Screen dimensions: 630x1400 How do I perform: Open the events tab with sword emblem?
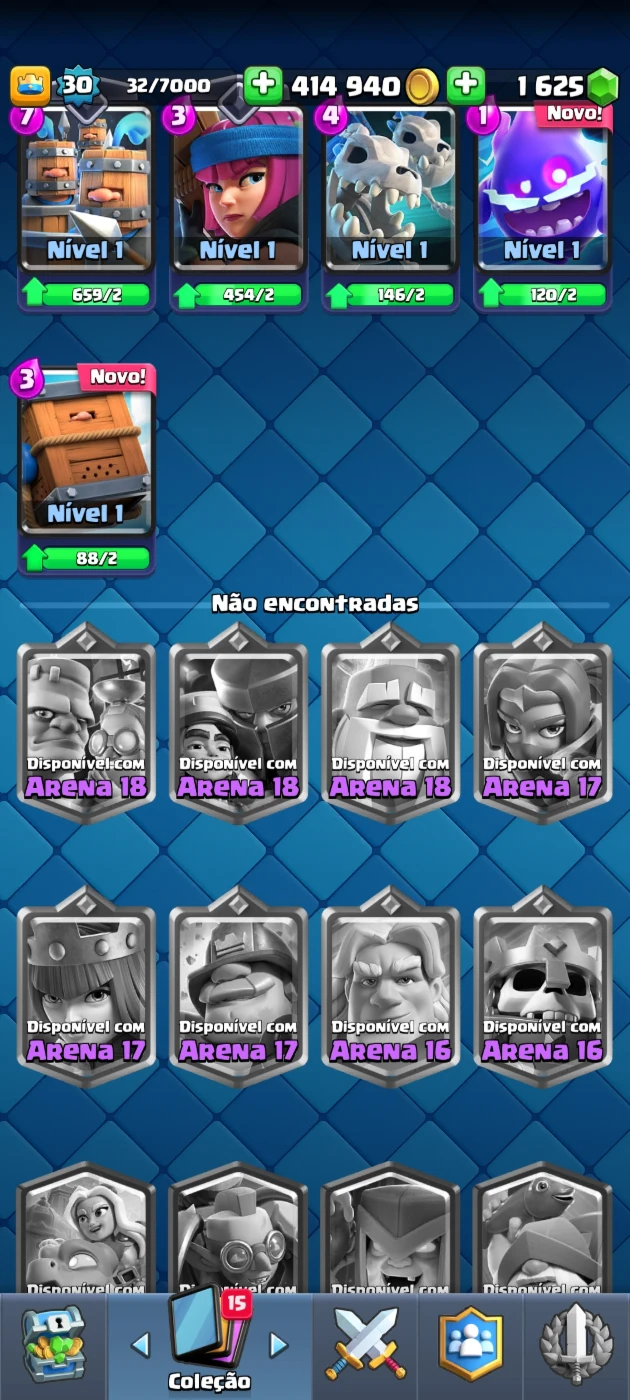576,1345
